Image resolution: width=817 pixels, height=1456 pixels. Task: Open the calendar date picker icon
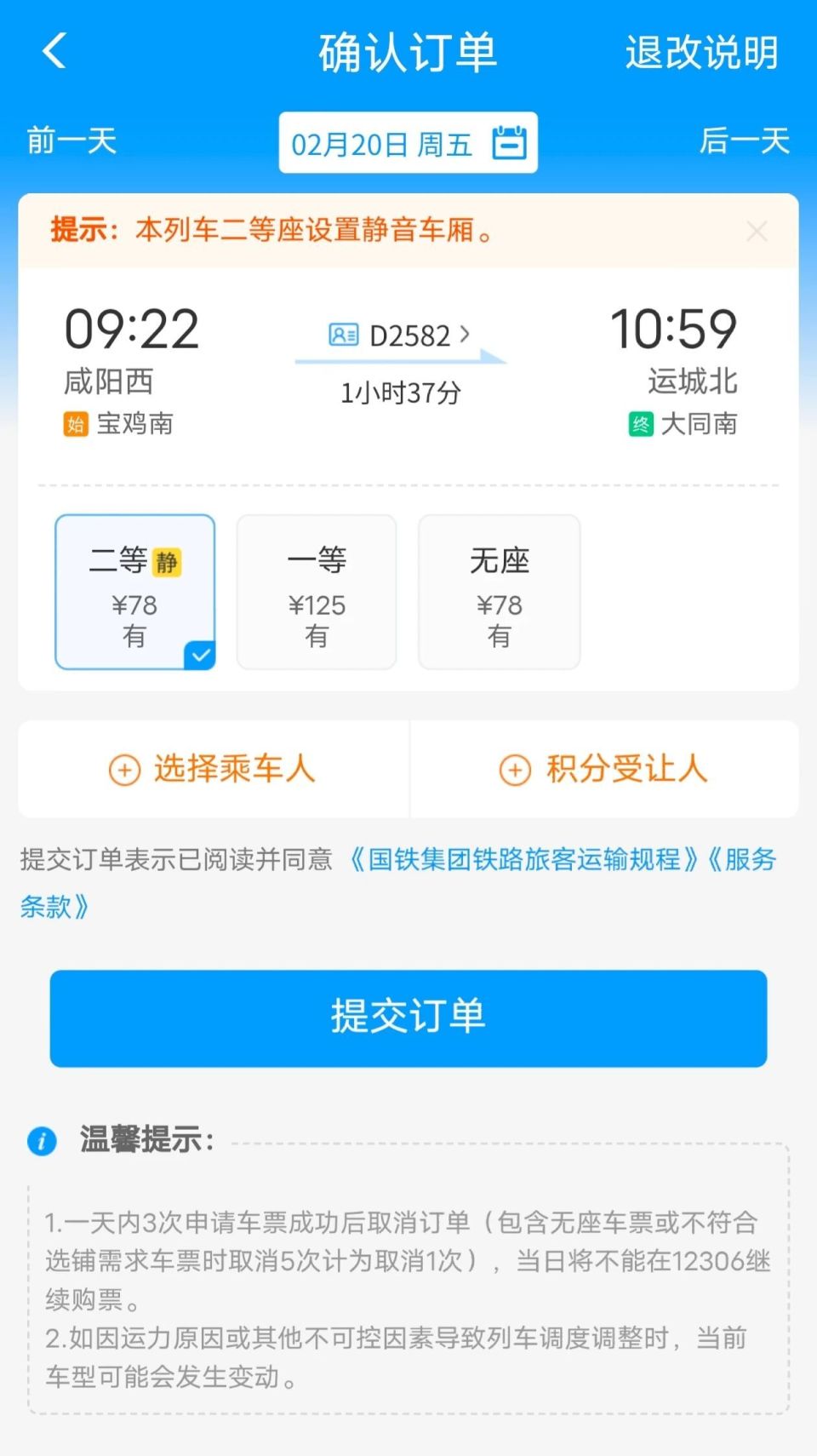pos(509,142)
